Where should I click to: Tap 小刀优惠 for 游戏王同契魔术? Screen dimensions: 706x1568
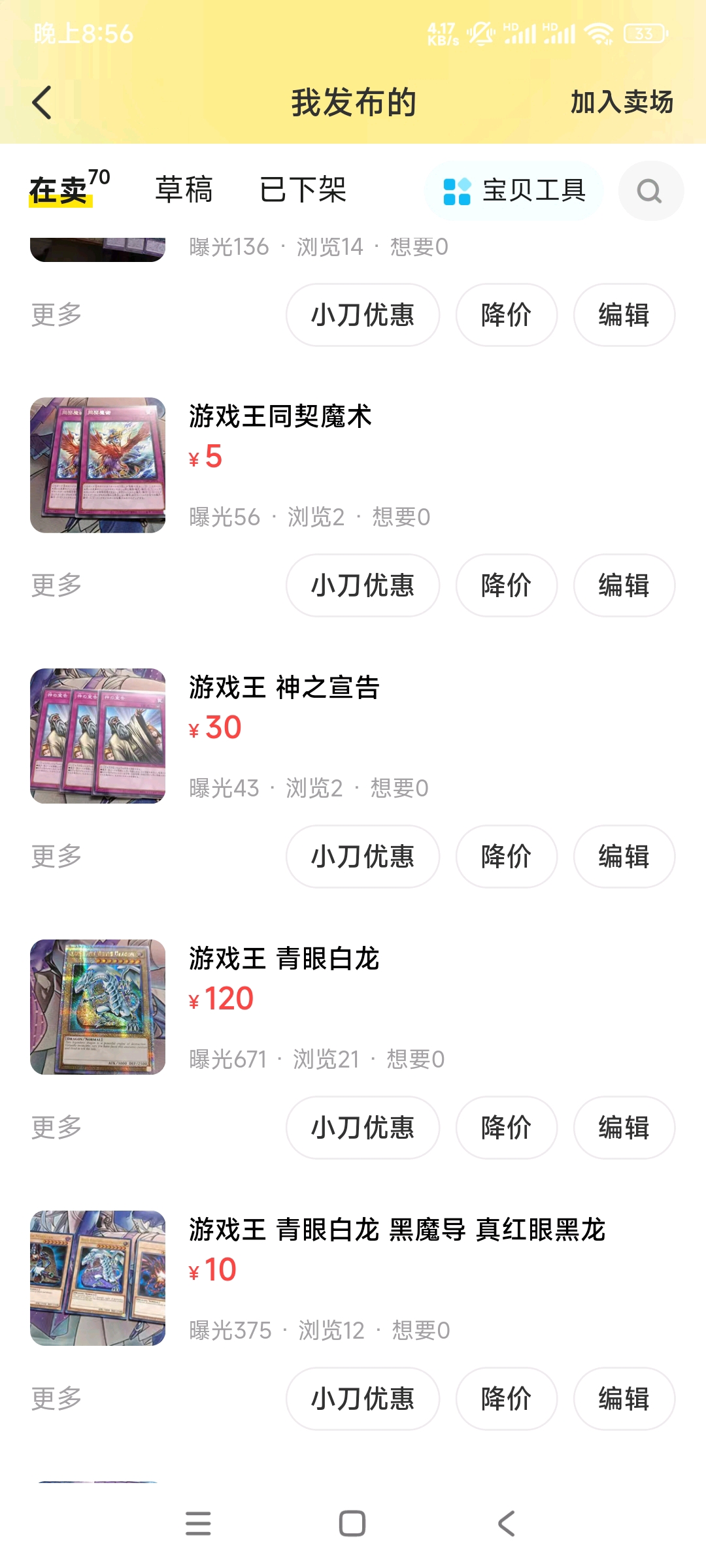tap(363, 585)
